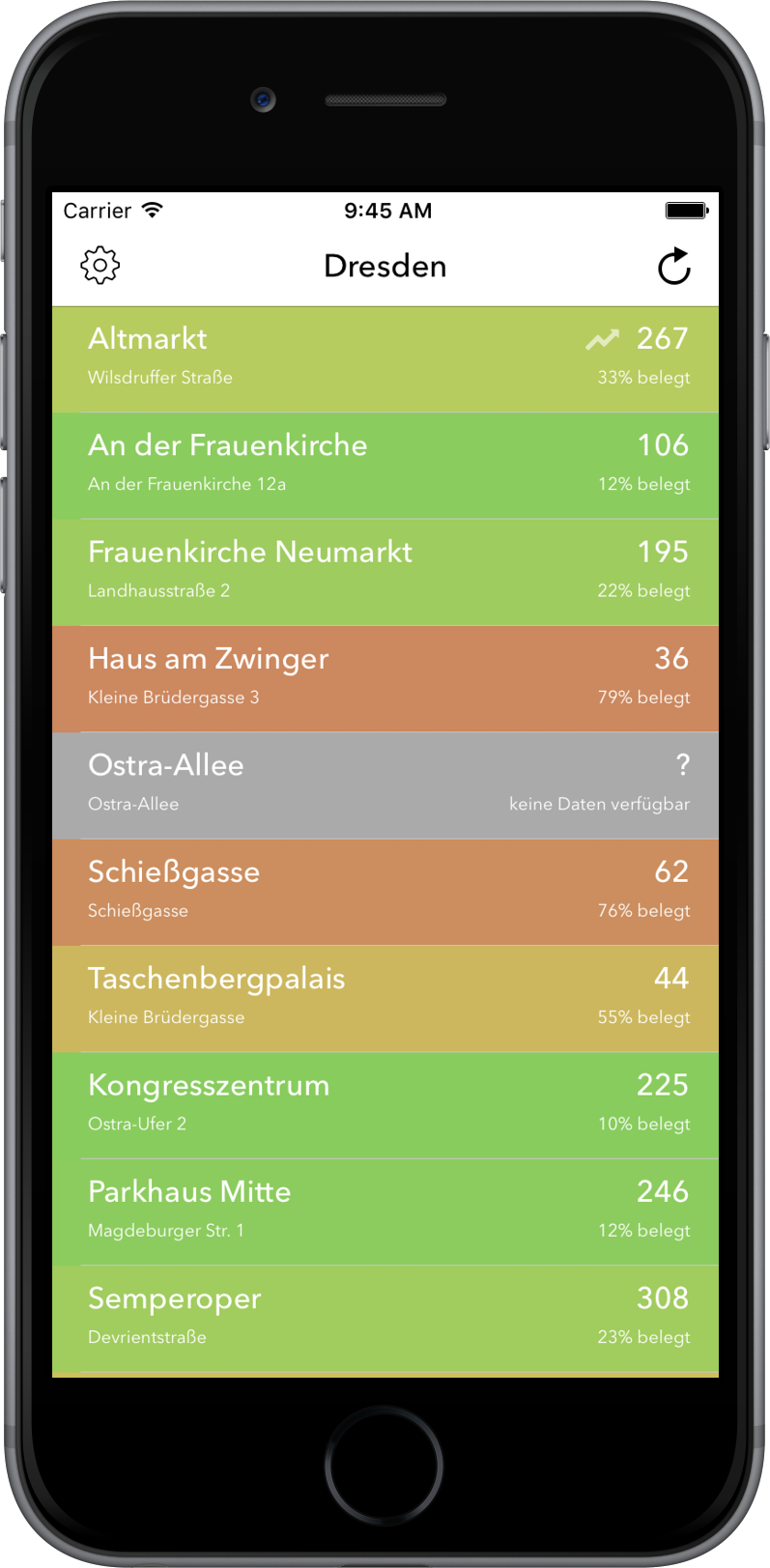Tap the Carrier label in the status bar
The image size is (770, 1568).
[x=100, y=210]
